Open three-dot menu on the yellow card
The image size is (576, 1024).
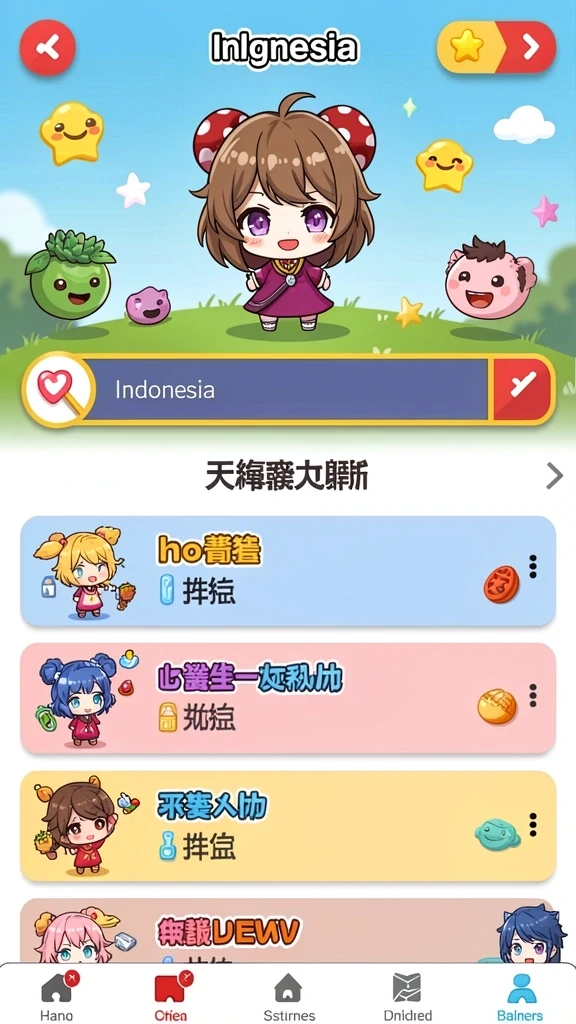pyautogui.click(x=533, y=825)
